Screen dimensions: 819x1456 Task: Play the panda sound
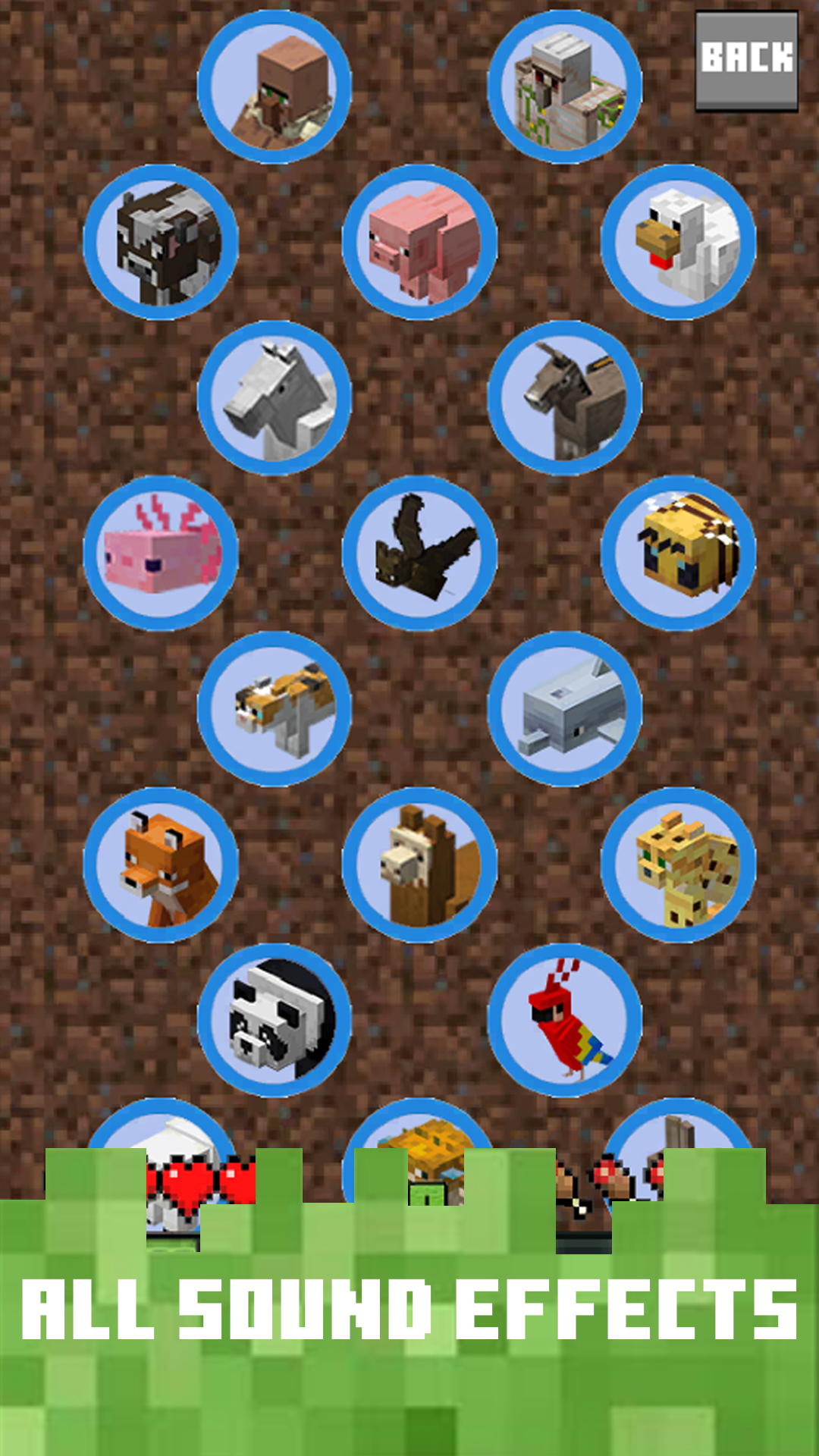coord(275,1020)
